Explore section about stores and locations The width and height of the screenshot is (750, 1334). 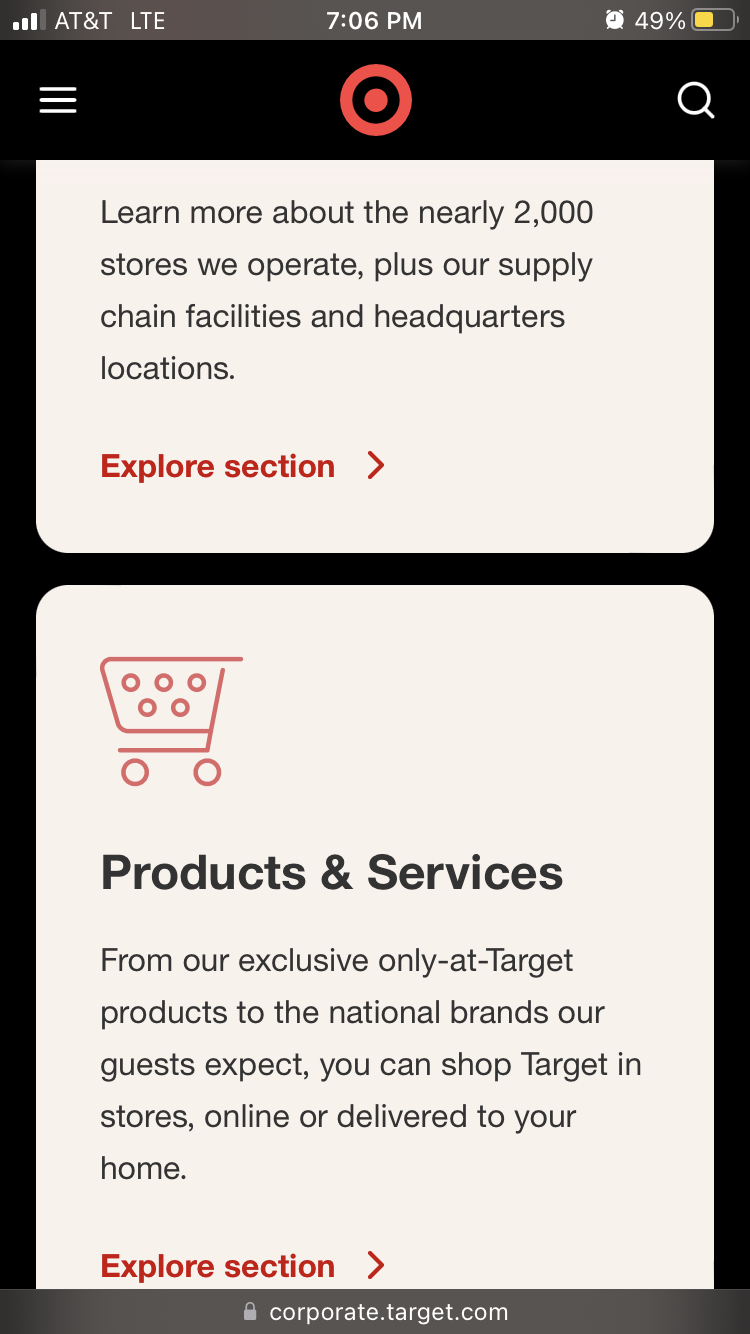(242, 466)
